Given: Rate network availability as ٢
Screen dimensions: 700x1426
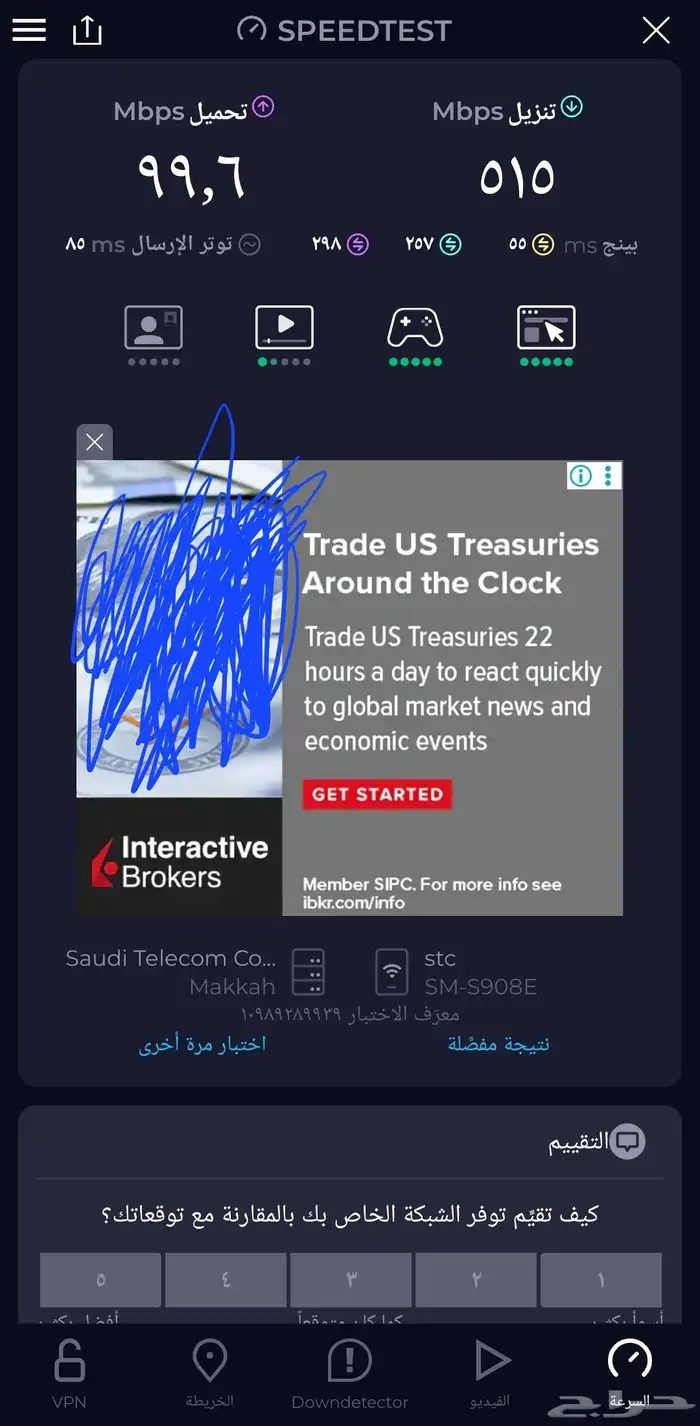Looking at the screenshot, I should click(x=476, y=1279).
